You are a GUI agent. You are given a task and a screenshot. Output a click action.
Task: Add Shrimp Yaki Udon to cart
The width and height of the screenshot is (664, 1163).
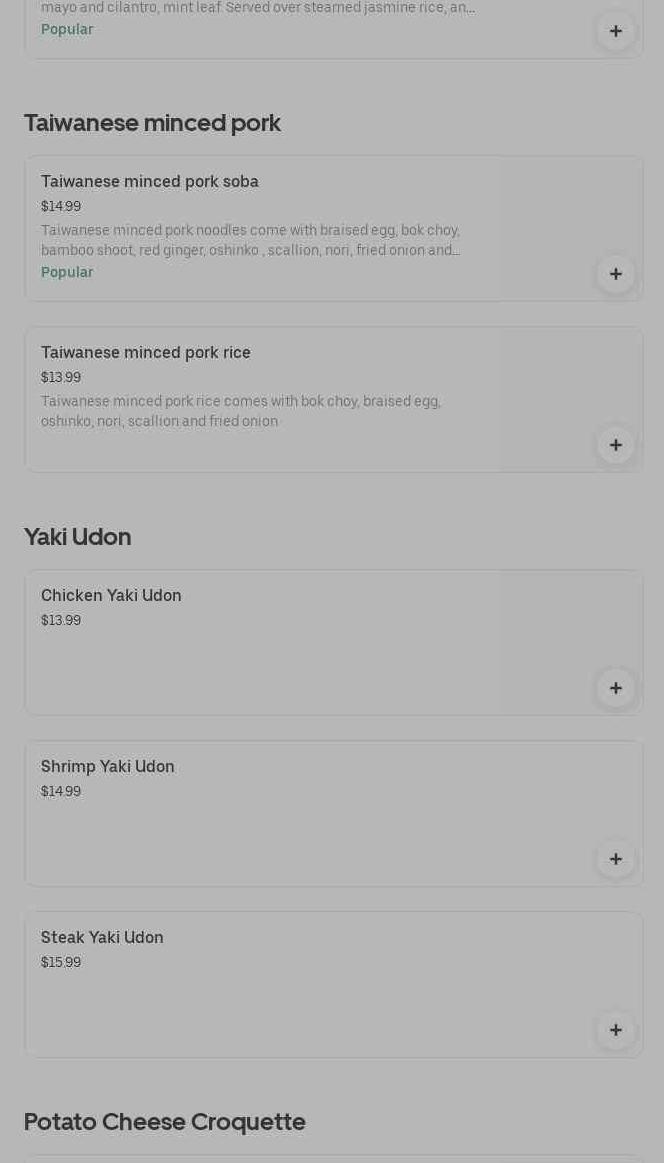click(615, 859)
